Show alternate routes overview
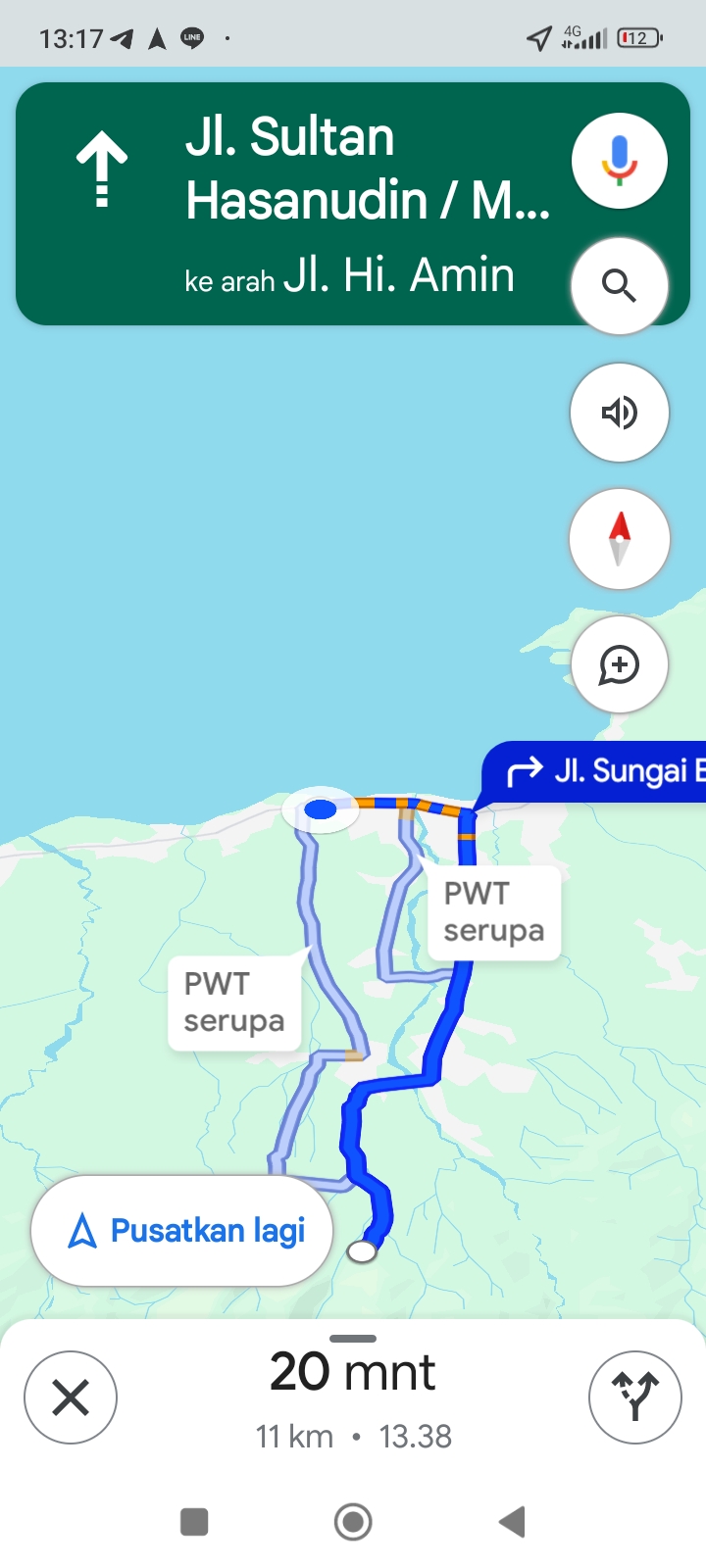This screenshot has height=1568, width=706. point(635,1397)
